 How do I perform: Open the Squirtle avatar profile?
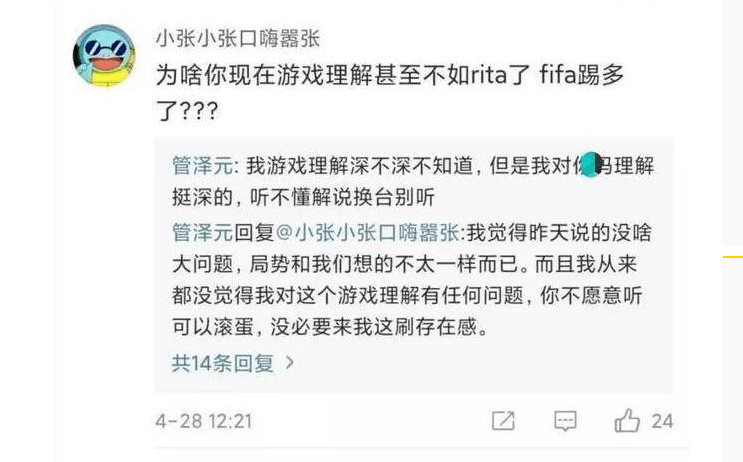click(x=104, y=55)
